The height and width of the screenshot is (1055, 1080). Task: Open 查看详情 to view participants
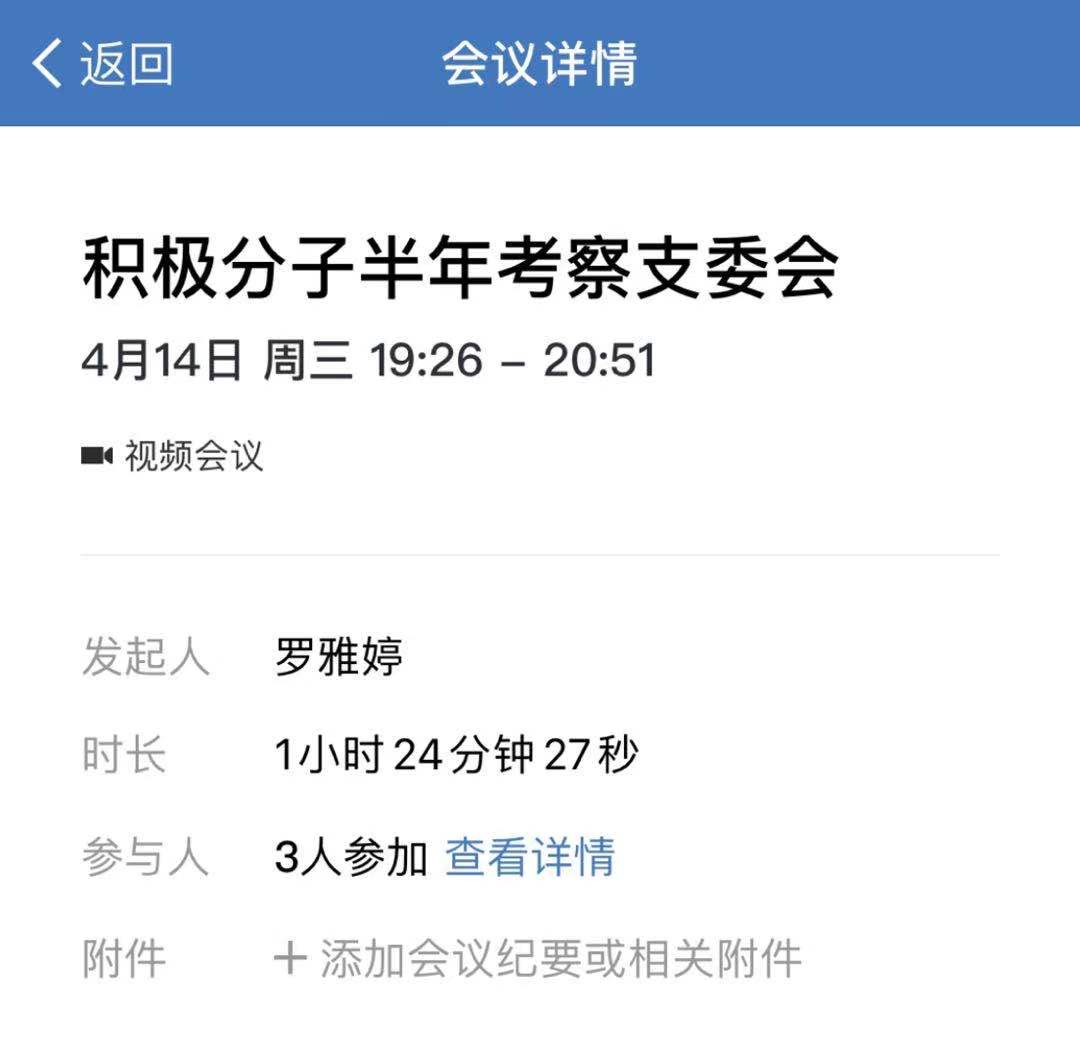[529, 858]
